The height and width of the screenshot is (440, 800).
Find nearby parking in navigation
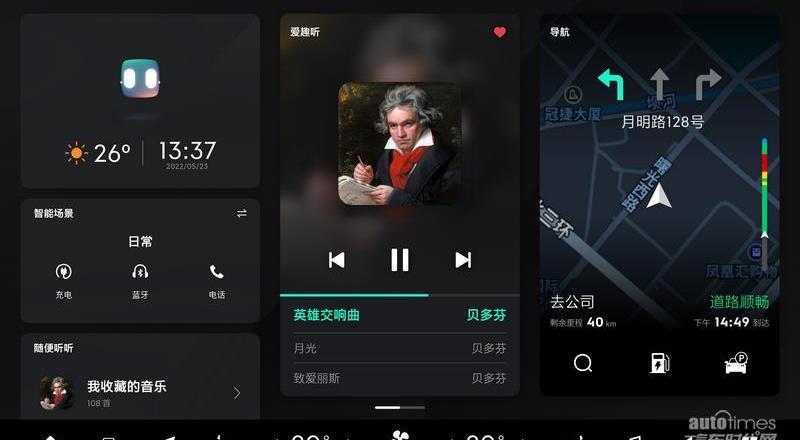pyautogui.click(x=736, y=363)
